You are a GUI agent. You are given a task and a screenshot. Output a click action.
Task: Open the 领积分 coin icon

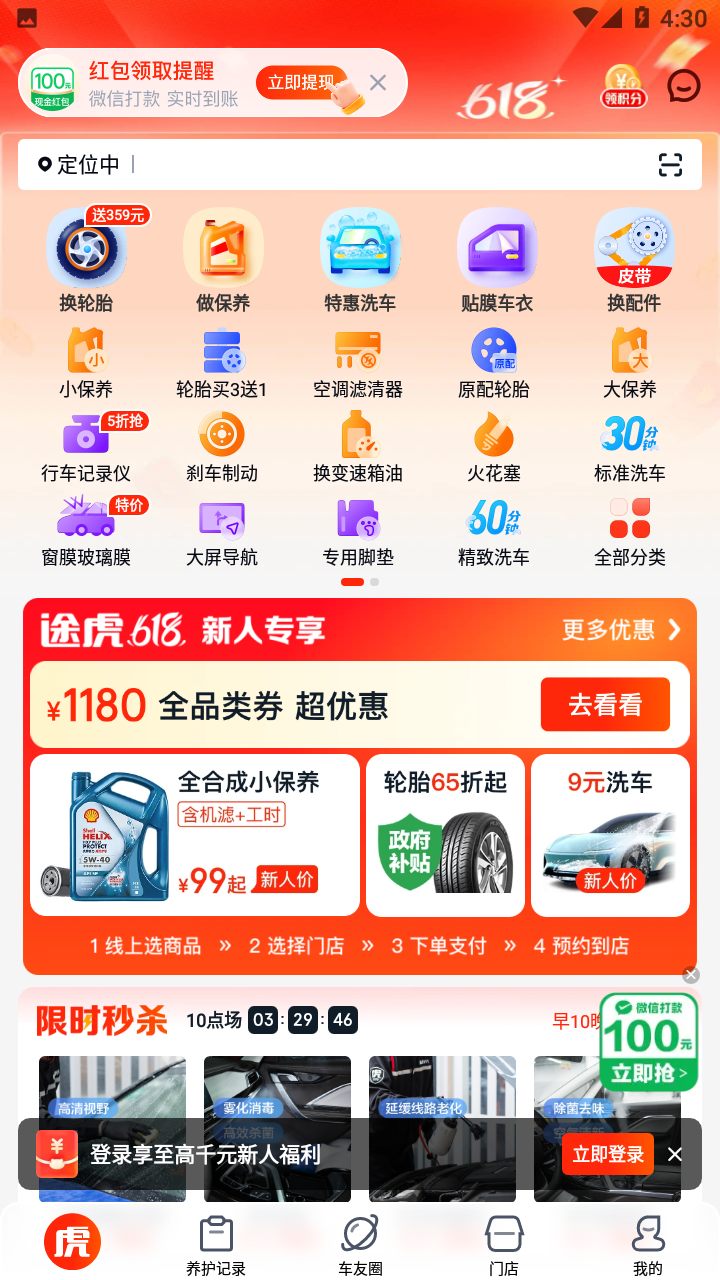click(x=624, y=86)
